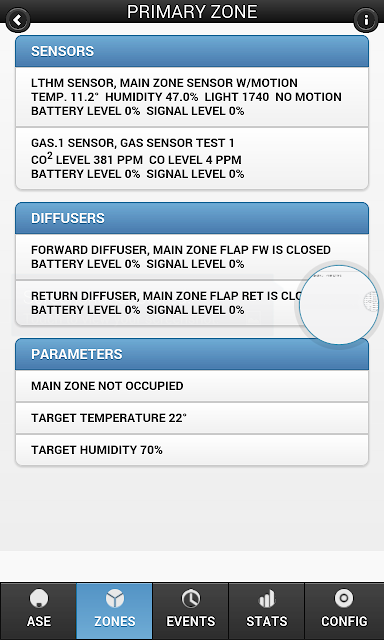Go back using the arrow icon
Viewport: 384px width, 640px height.
point(18,19)
